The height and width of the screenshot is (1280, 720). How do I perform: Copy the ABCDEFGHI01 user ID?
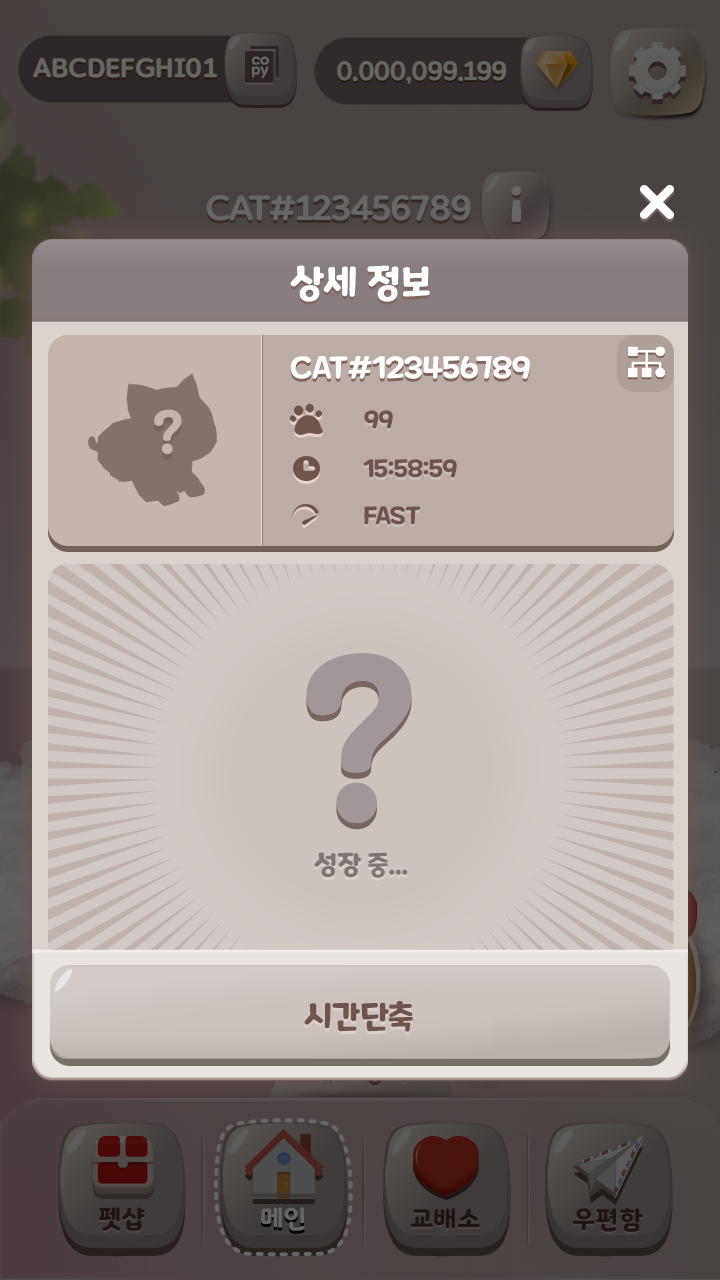260,68
